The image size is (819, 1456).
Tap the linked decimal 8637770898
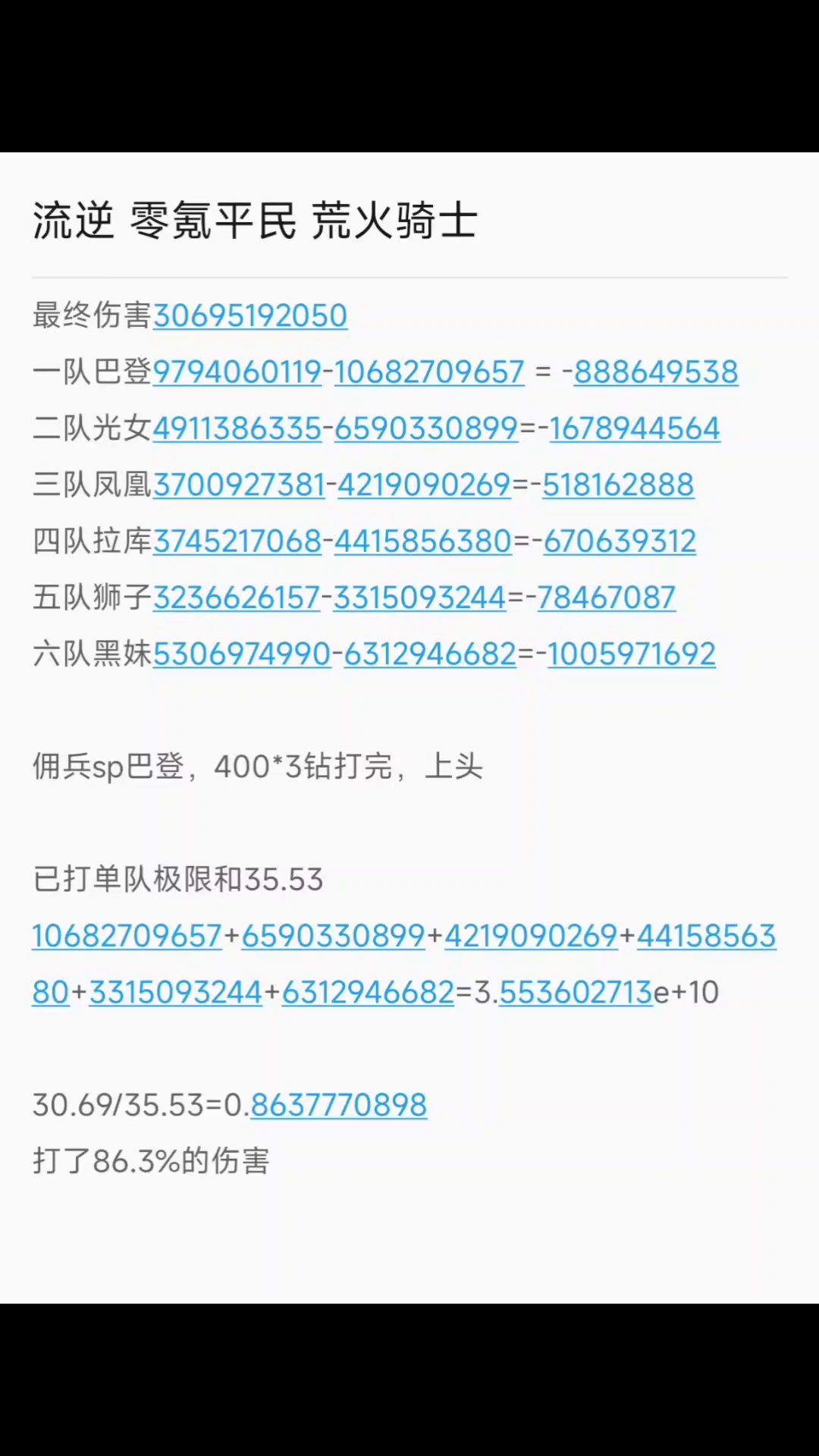339,1105
